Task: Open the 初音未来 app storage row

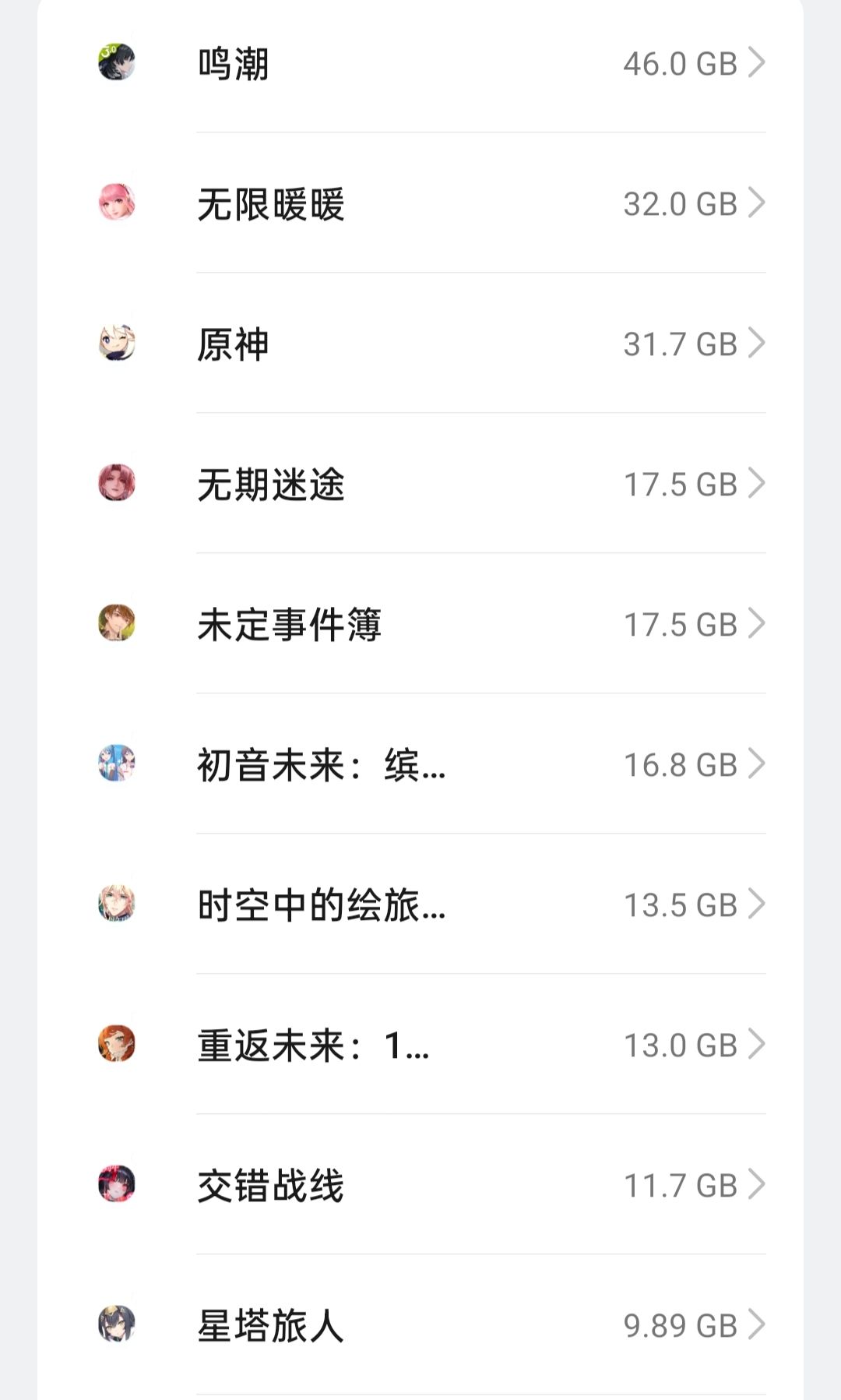Action: coord(420,764)
